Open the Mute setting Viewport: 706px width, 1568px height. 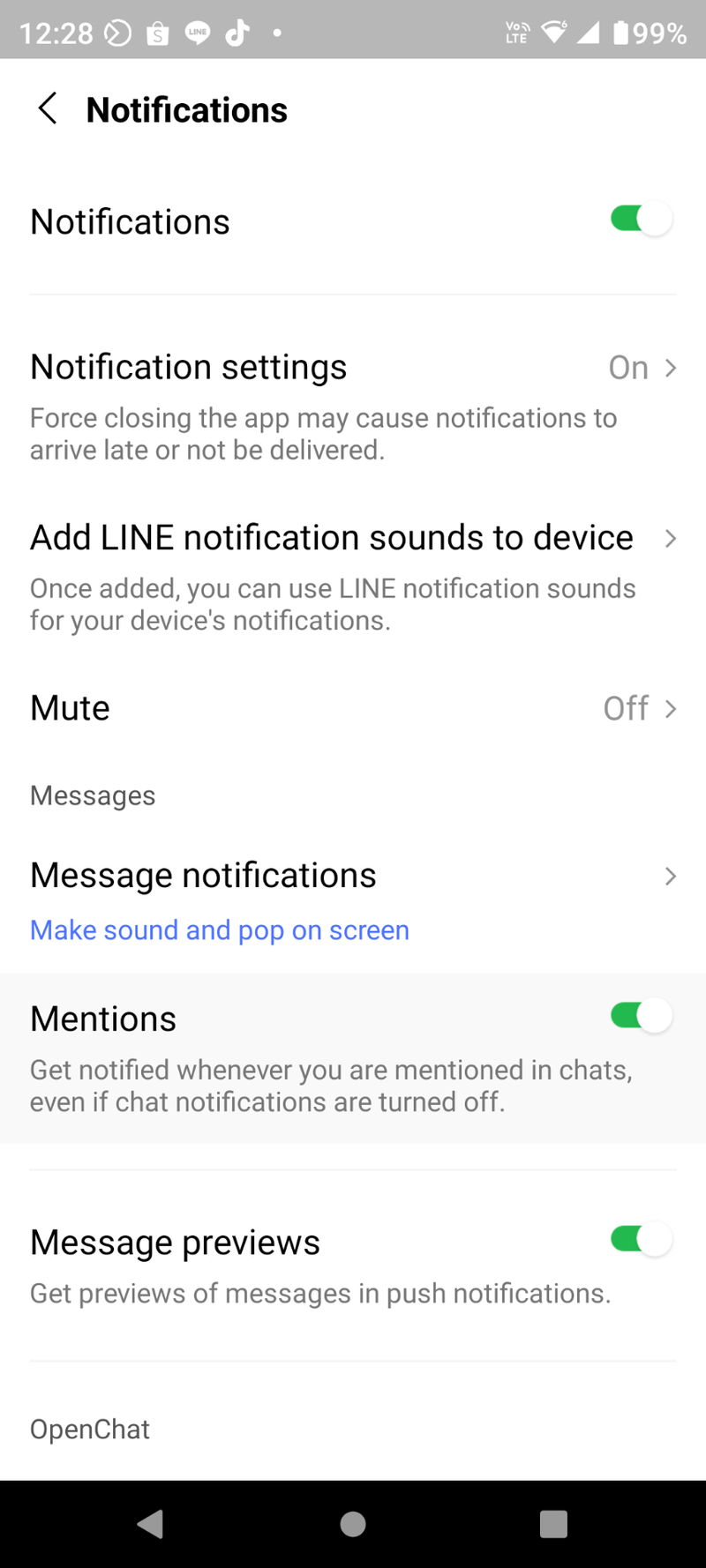click(x=353, y=708)
